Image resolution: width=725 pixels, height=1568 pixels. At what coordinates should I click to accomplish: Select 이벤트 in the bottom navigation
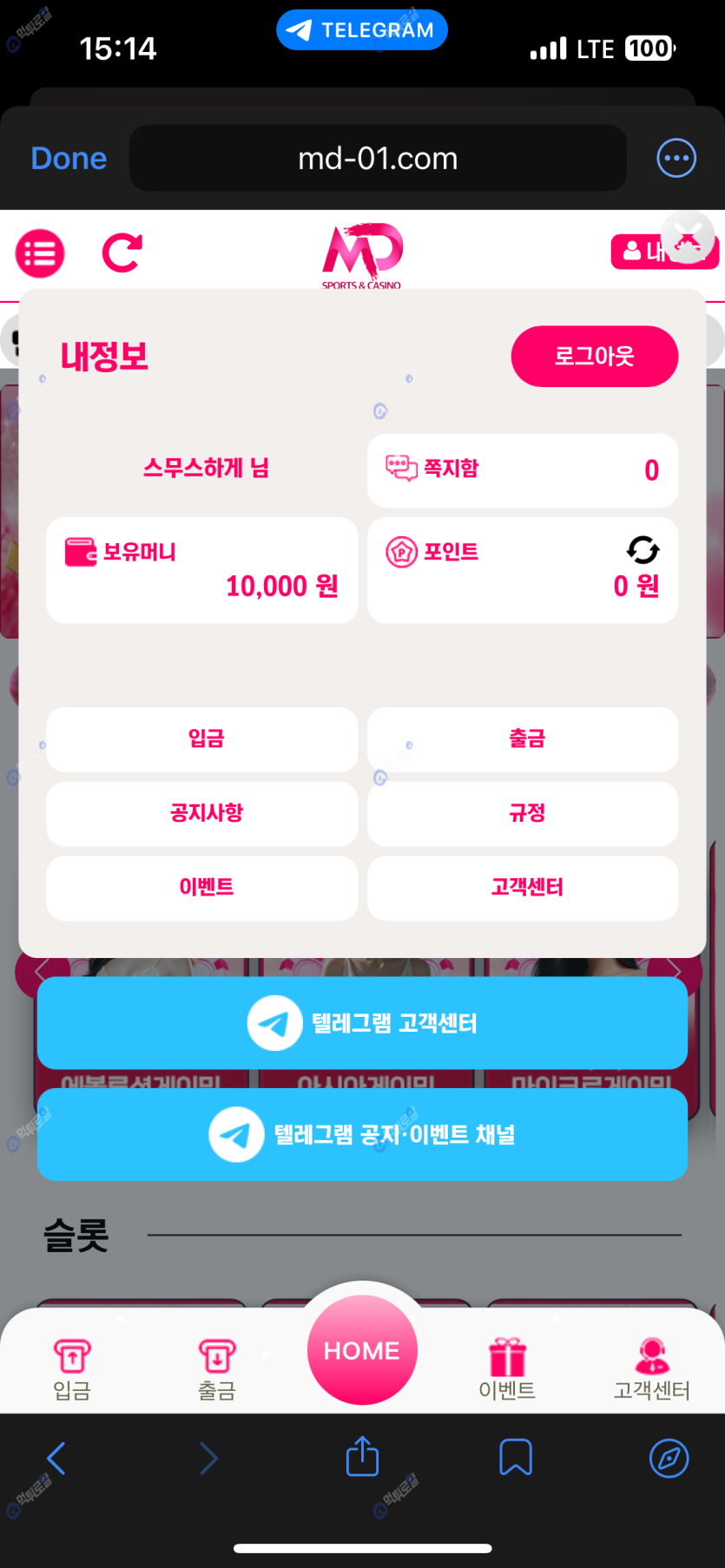[x=507, y=1368]
